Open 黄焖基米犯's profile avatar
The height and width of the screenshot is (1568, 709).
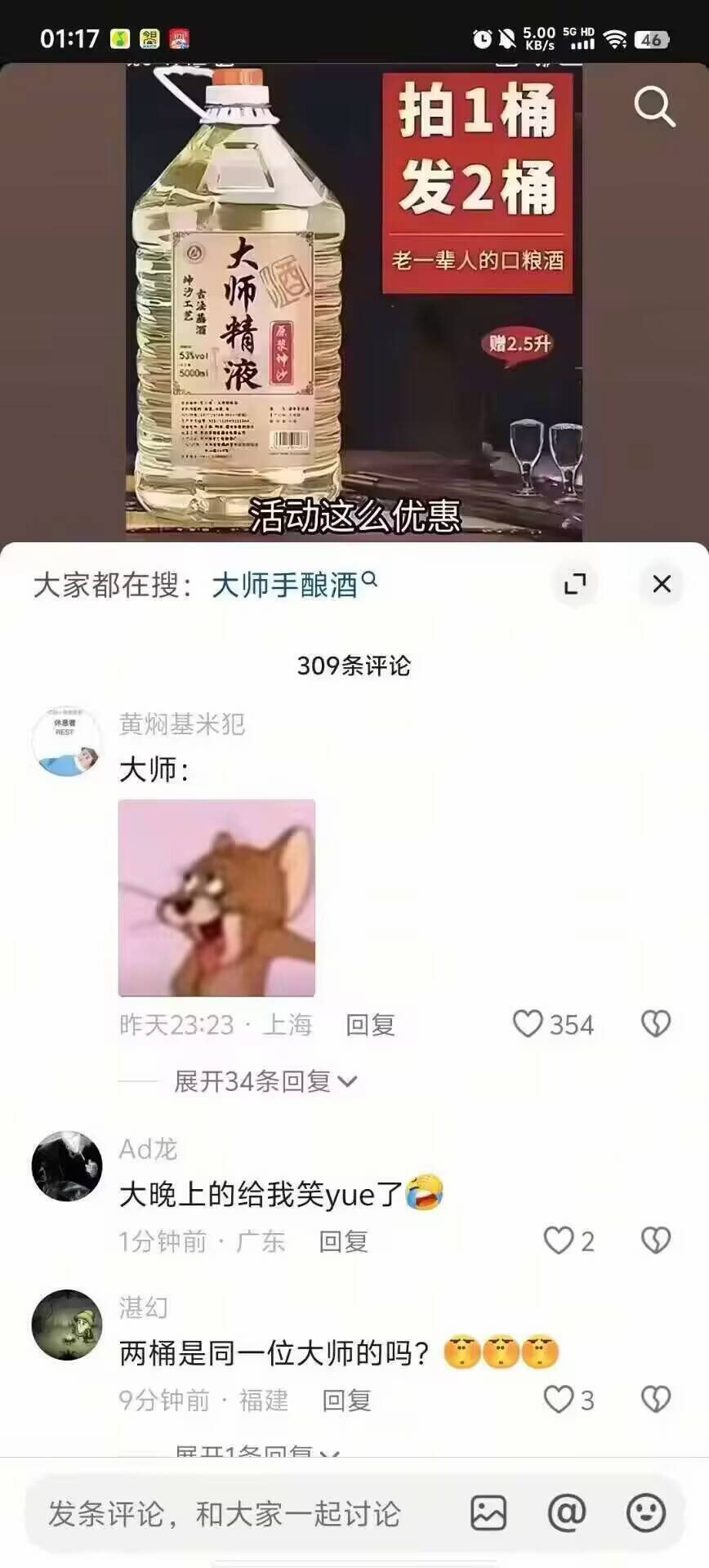click(66, 742)
